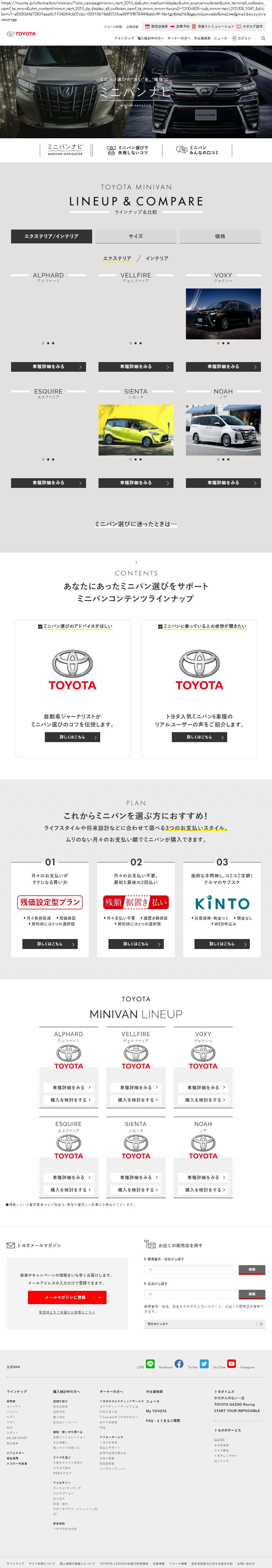View ALPHARD 車種詳細をみる details
The height and width of the screenshot is (1568, 272).
coord(48,366)
